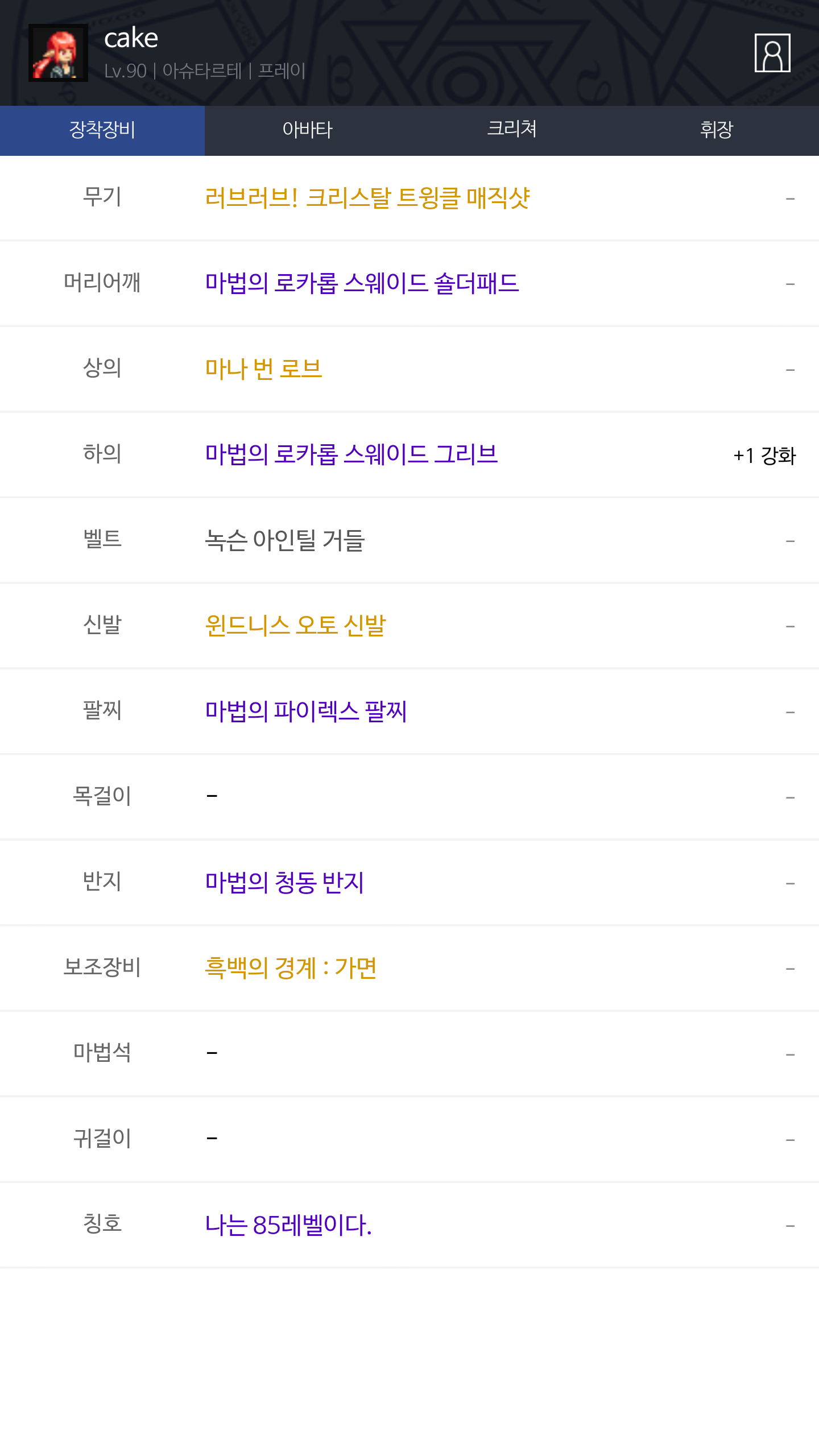Switch to the 크리쳐 tab
This screenshot has width=819, height=1456.
(512, 130)
